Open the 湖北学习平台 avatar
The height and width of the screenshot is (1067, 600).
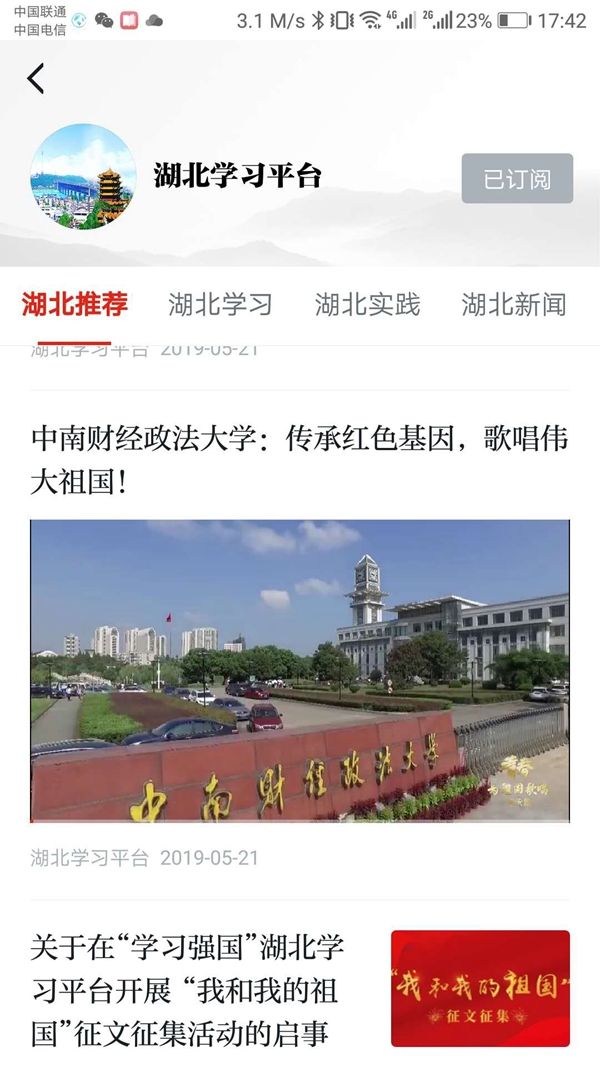(83, 177)
